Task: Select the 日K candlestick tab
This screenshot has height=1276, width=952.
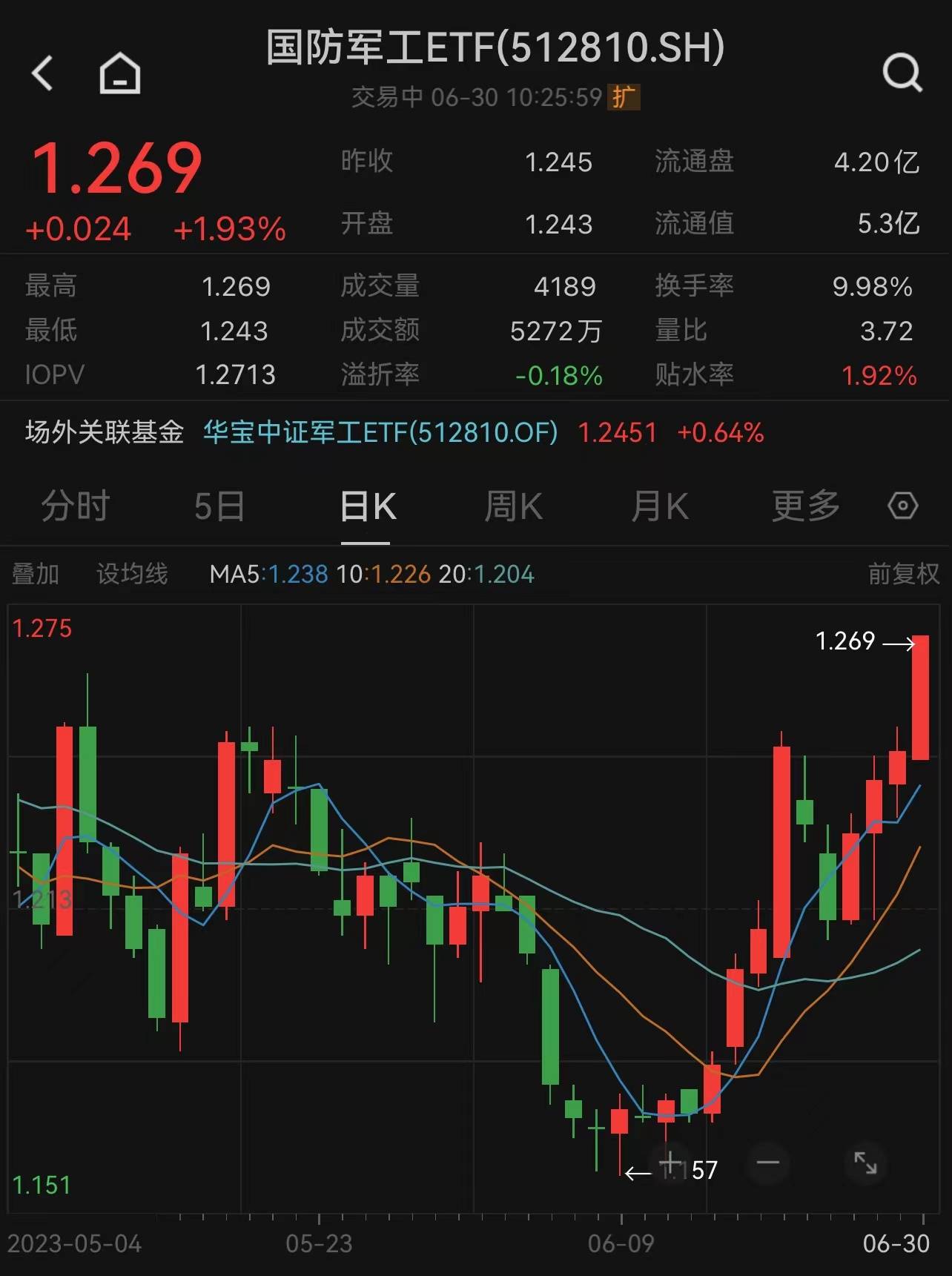Action: pyautogui.click(x=368, y=506)
